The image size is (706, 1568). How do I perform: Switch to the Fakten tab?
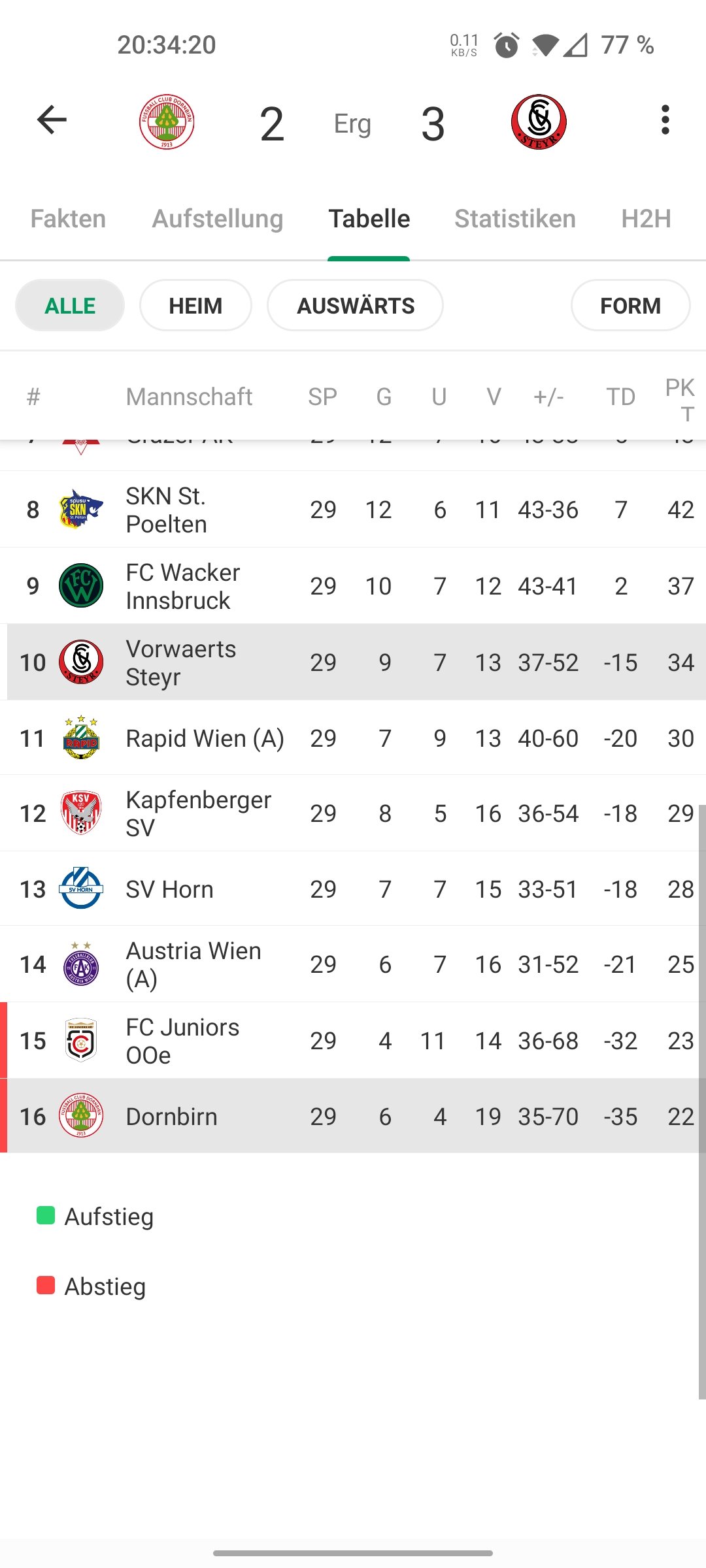click(x=68, y=219)
